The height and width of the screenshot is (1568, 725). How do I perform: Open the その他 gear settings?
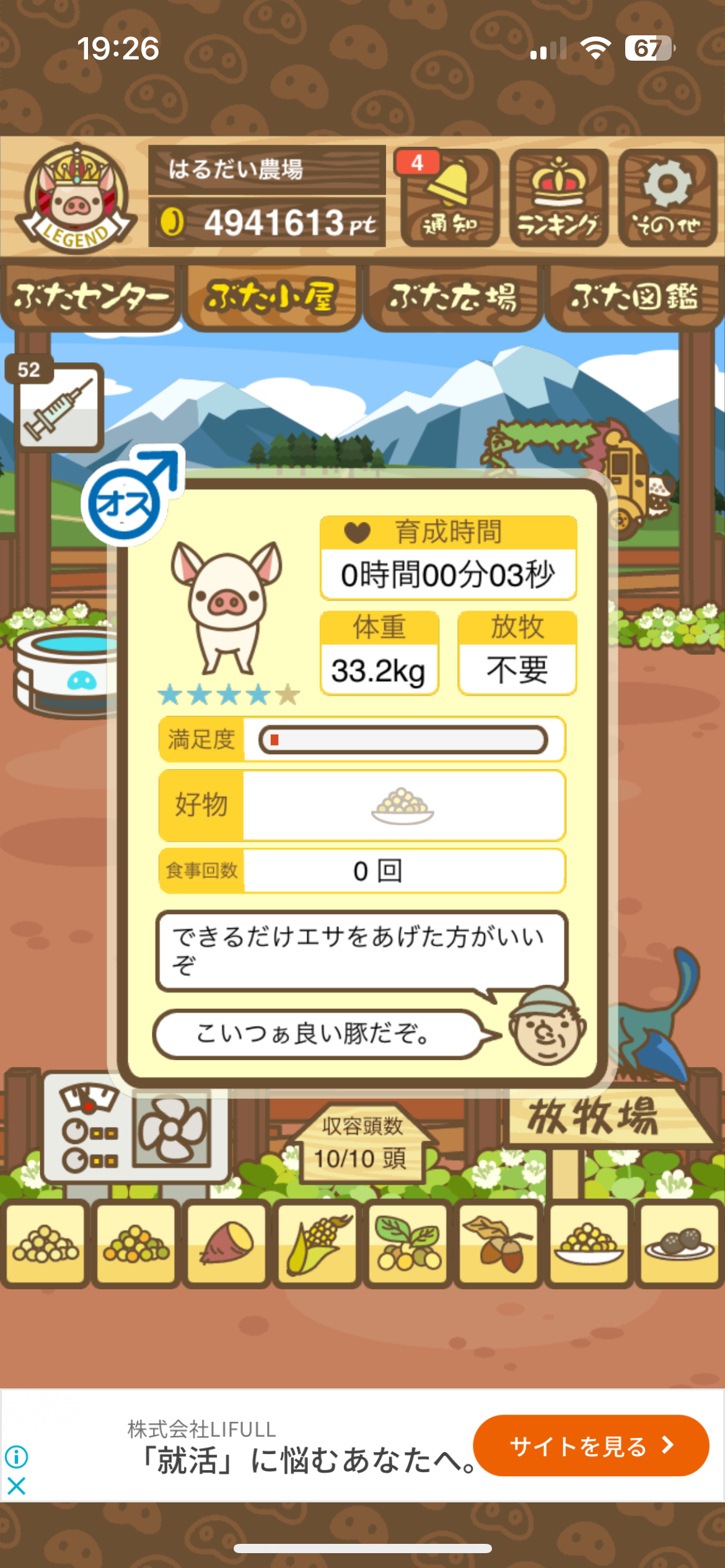click(667, 198)
